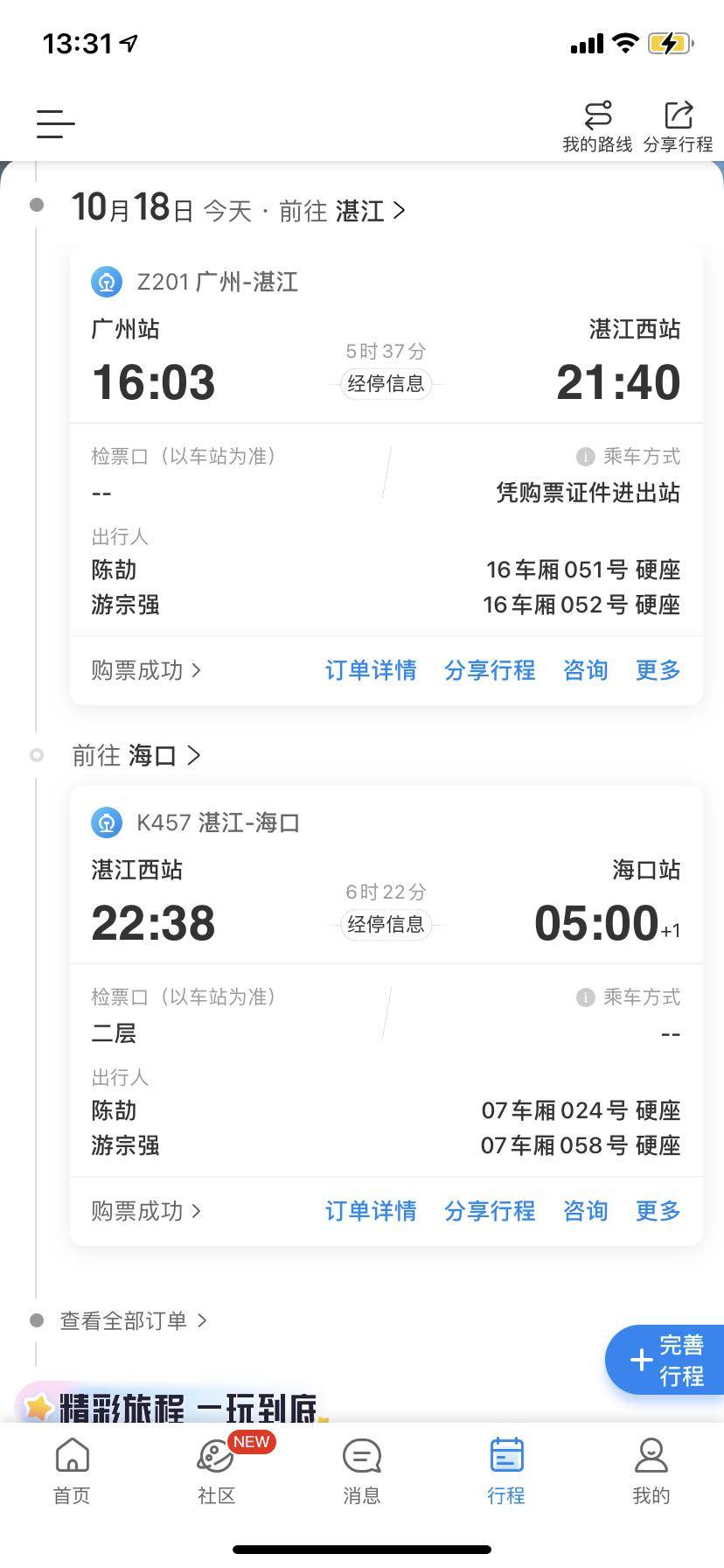Tap 分享行程 in the top bar
724x1568 pixels.
678,127
